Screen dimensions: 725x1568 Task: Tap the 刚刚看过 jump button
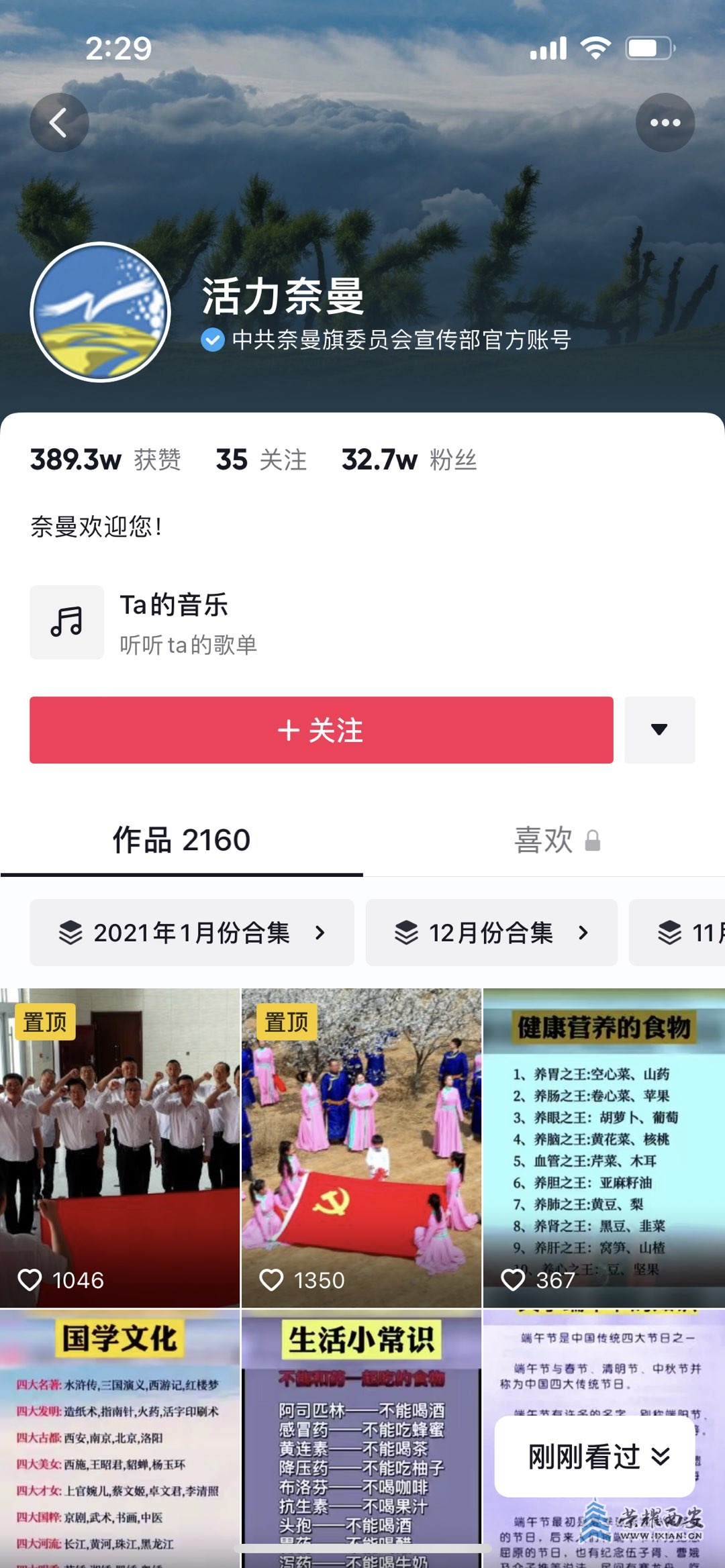(595, 1457)
